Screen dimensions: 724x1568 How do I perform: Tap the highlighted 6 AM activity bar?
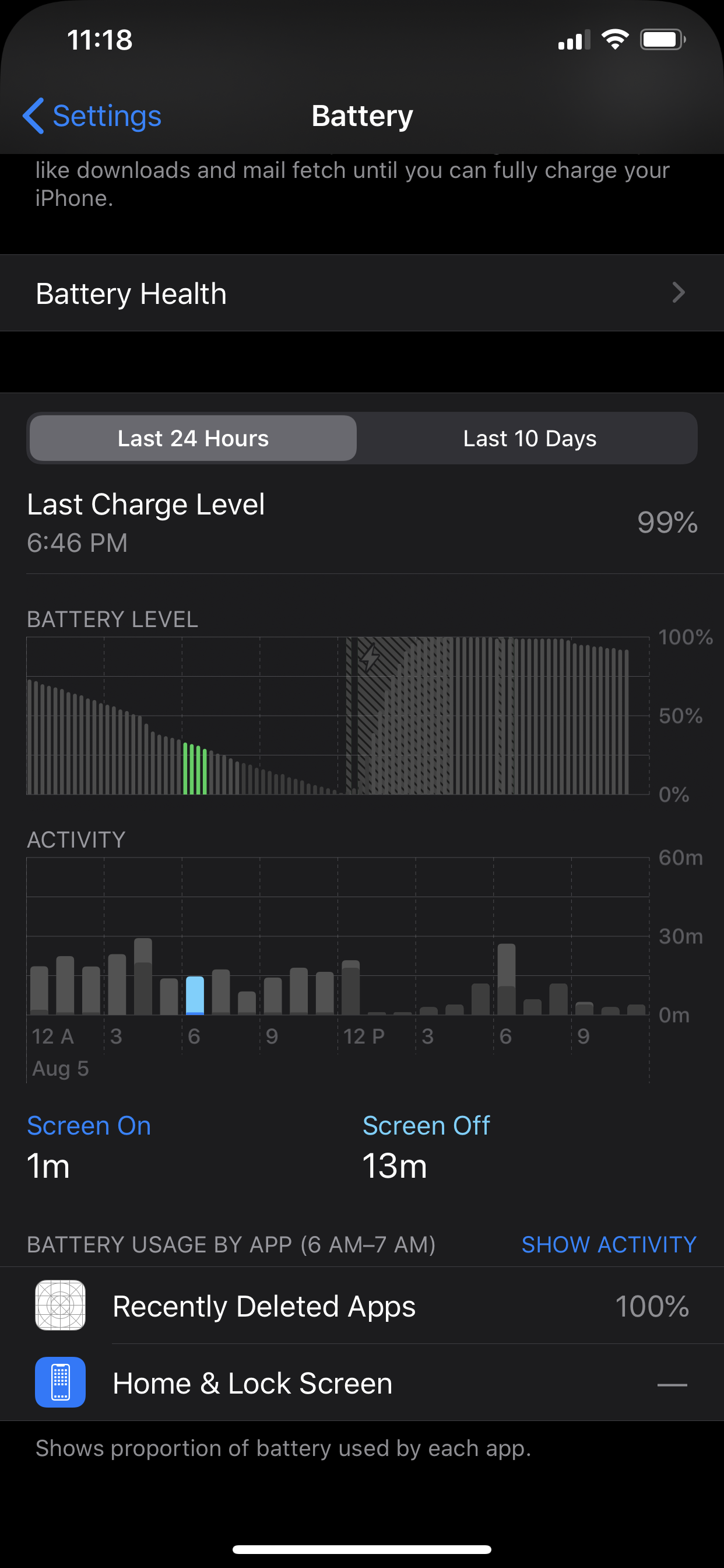(x=195, y=995)
